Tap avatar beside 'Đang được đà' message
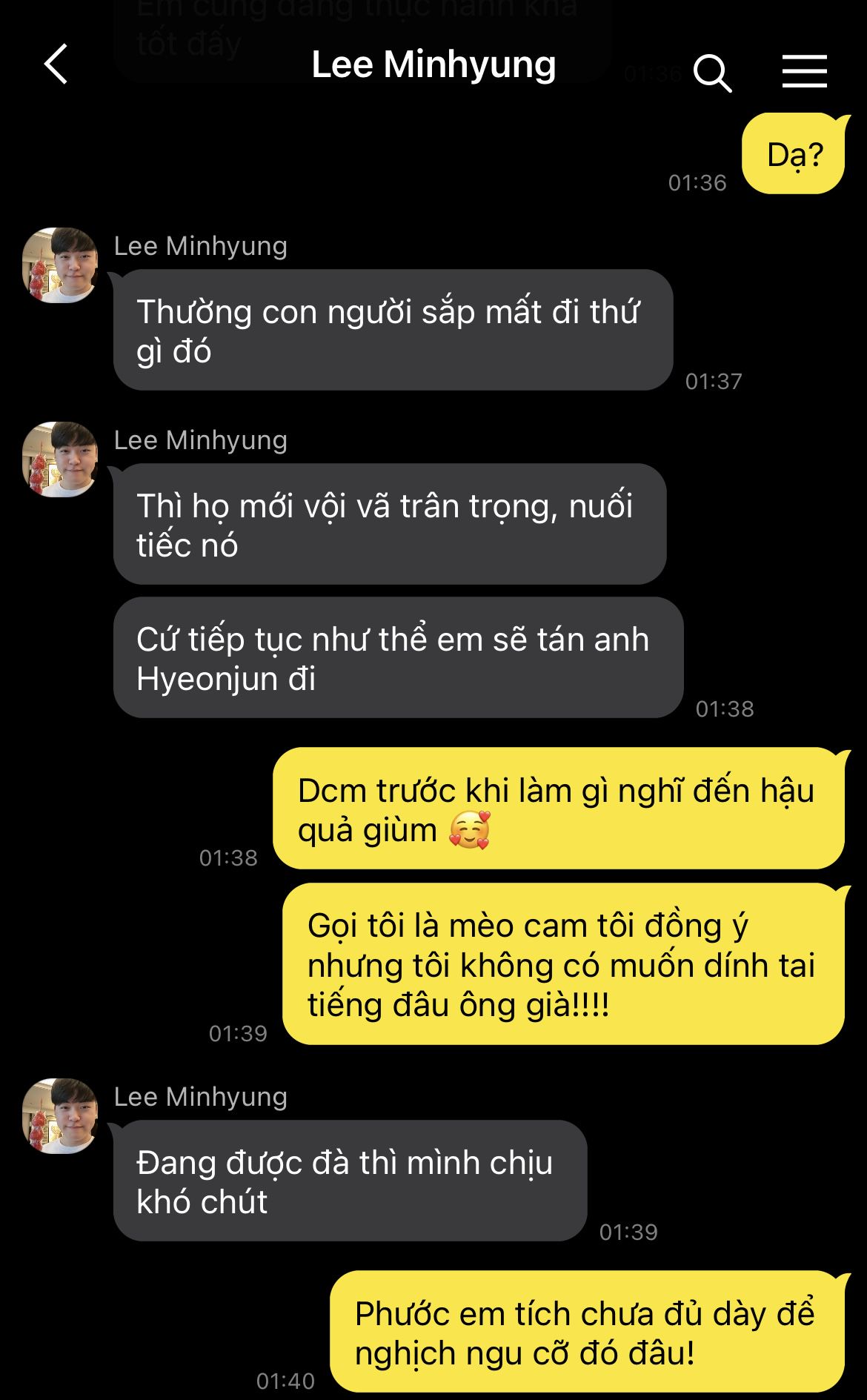This screenshot has width=867, height=1400. (x=60, y=1116)
